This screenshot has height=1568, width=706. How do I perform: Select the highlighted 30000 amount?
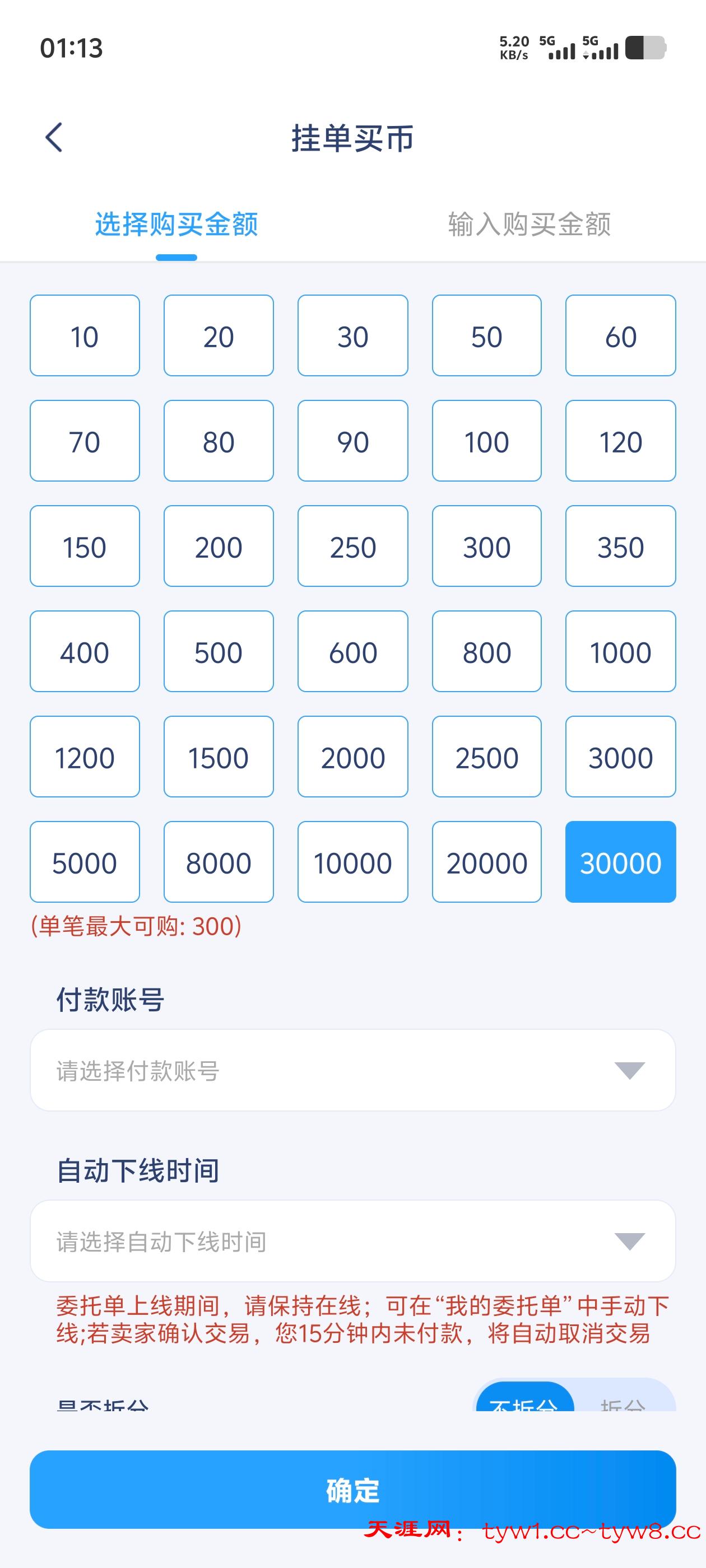click(x=620, y=862)
